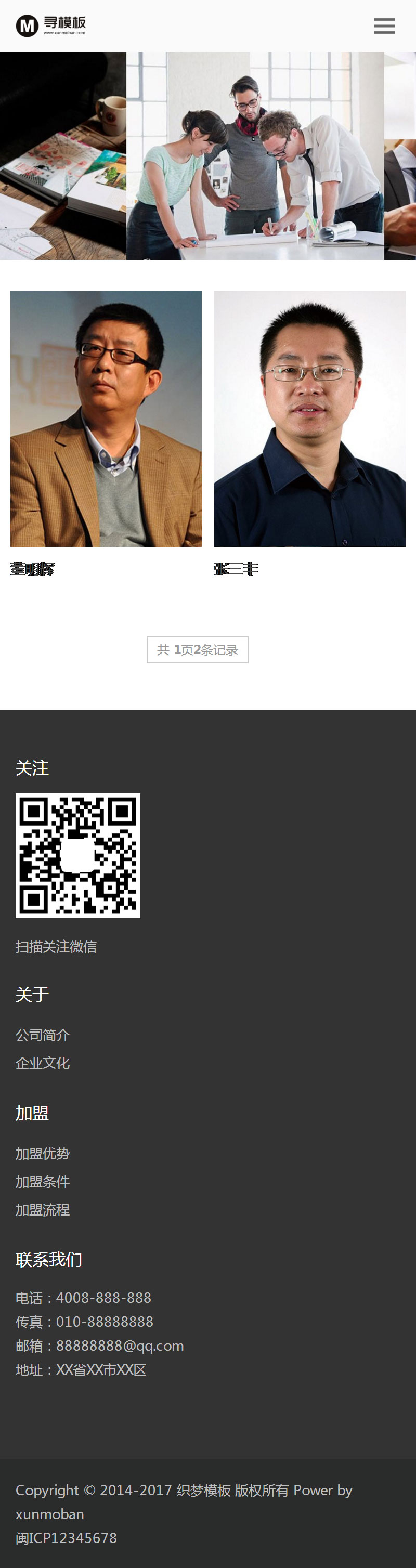
Task: Open the 加盟流程 link
Action: coord(43,1209)
